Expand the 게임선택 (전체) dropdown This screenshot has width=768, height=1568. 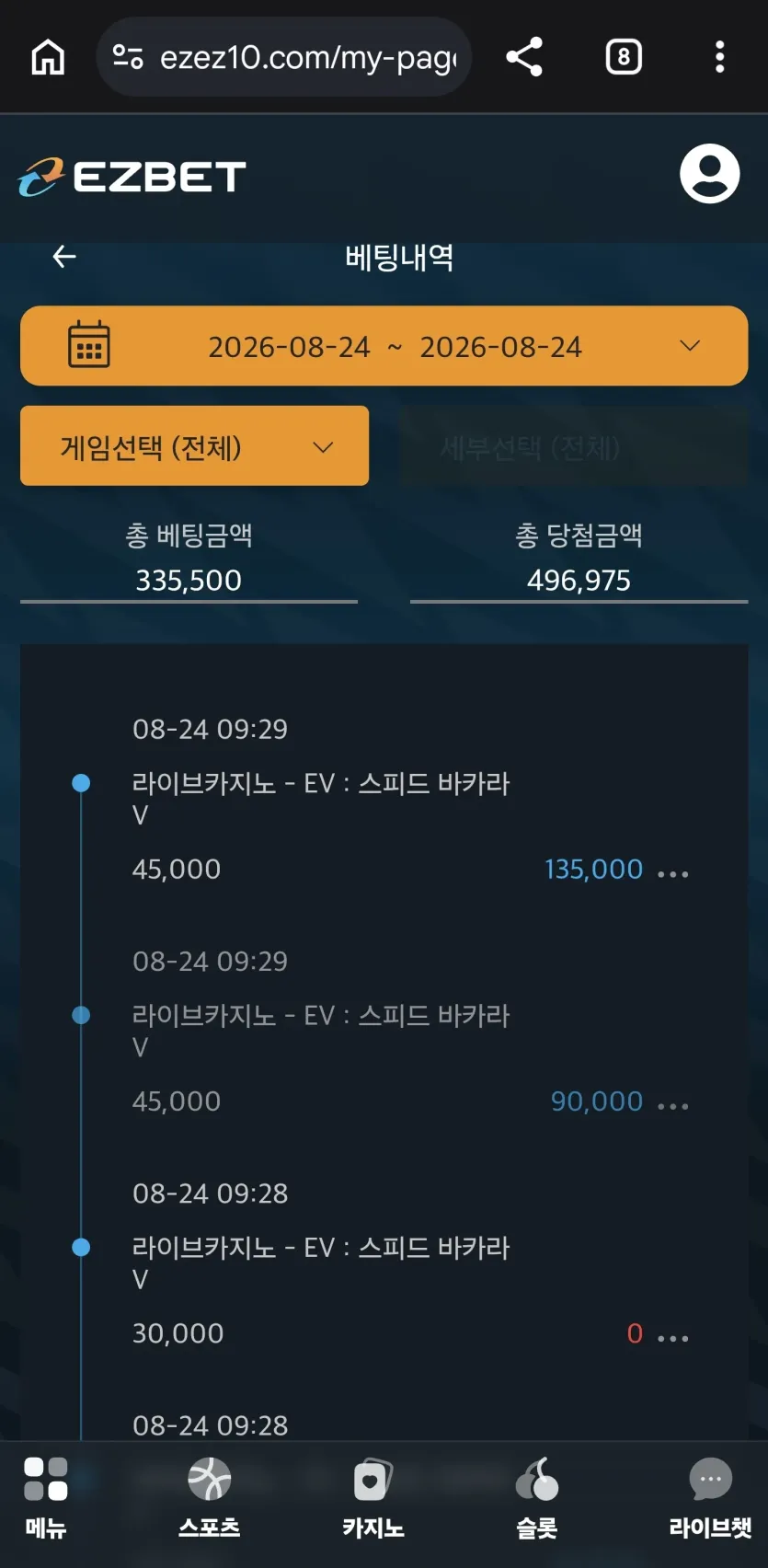coord(195,446)
